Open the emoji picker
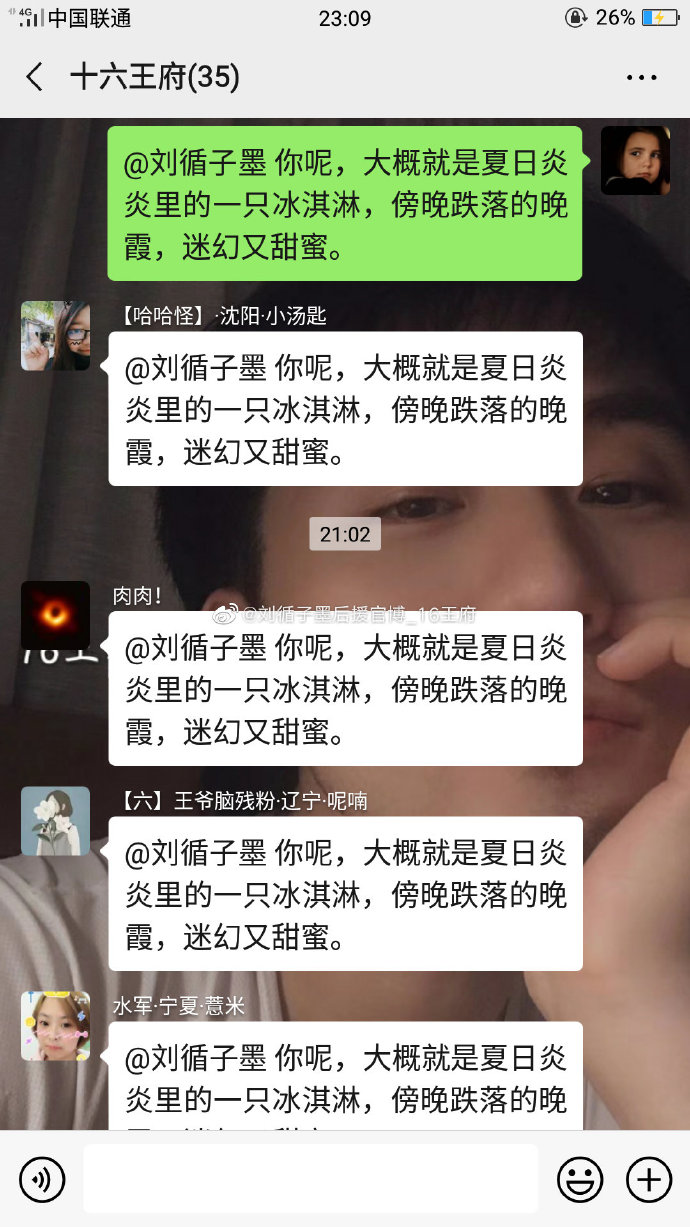The height and width of the screenshot is (1227, 690). point(580,1180)
